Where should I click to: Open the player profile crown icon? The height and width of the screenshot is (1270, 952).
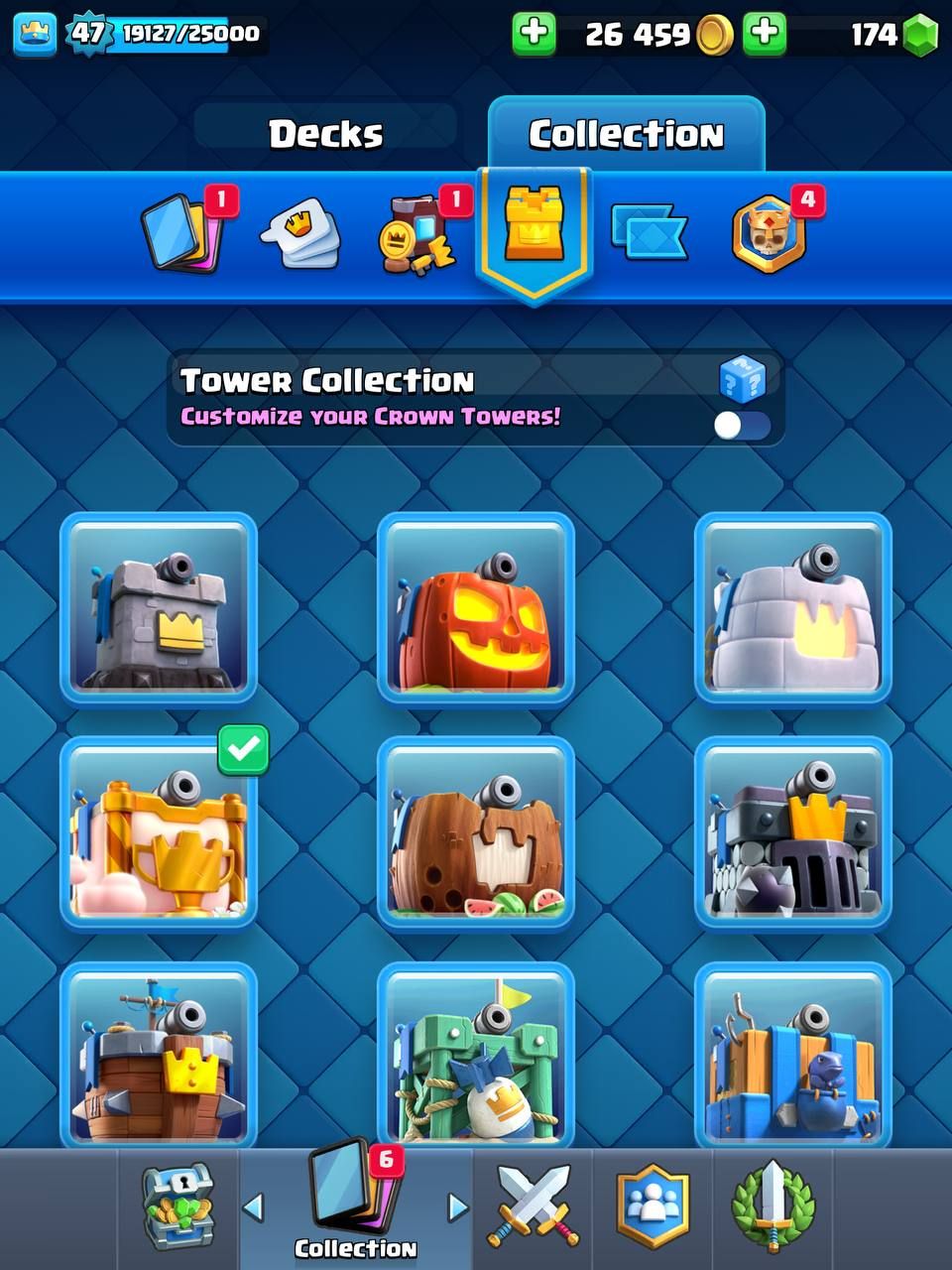[35, 34]
